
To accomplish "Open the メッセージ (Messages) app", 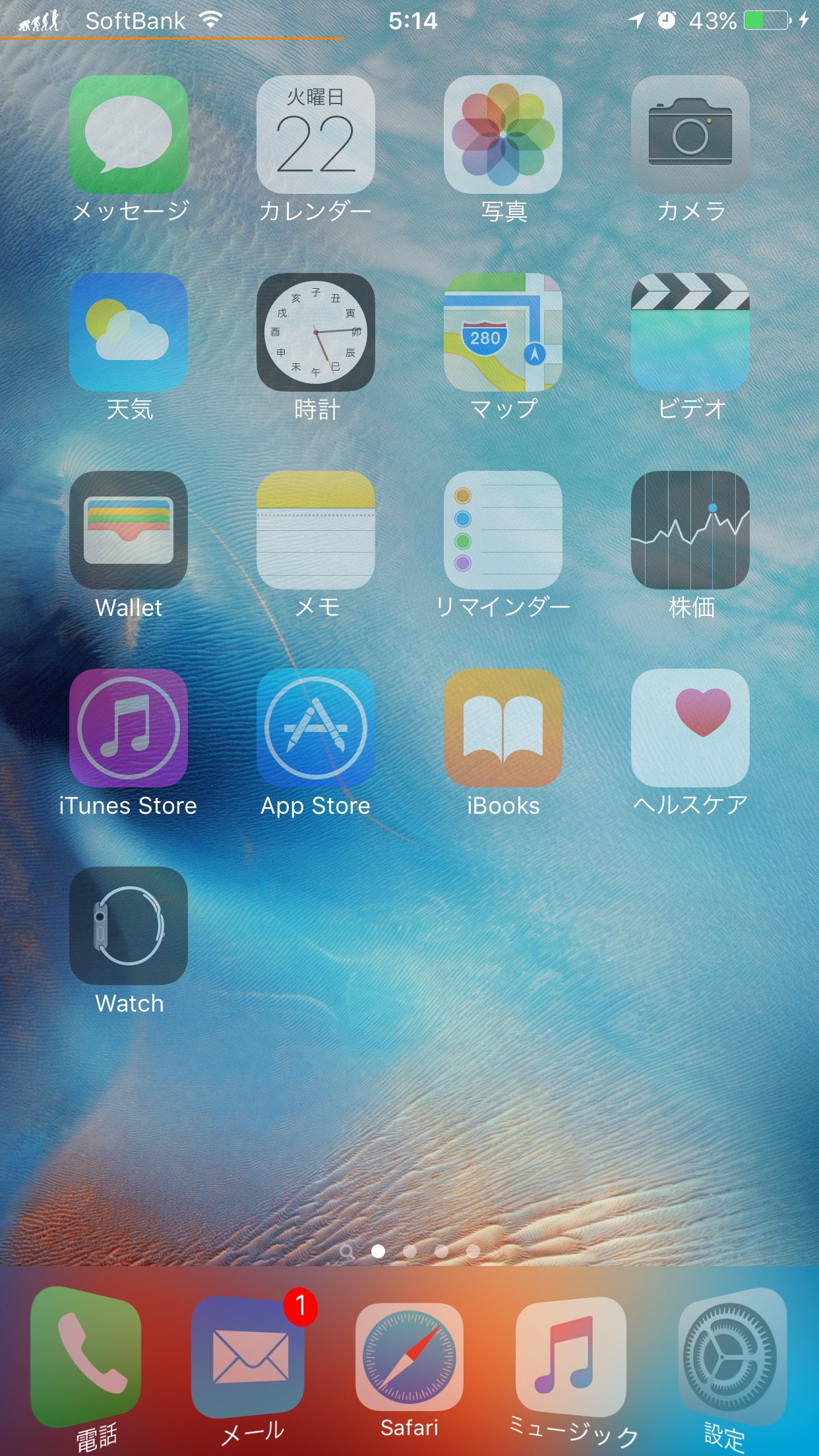I will pos(129,135).
